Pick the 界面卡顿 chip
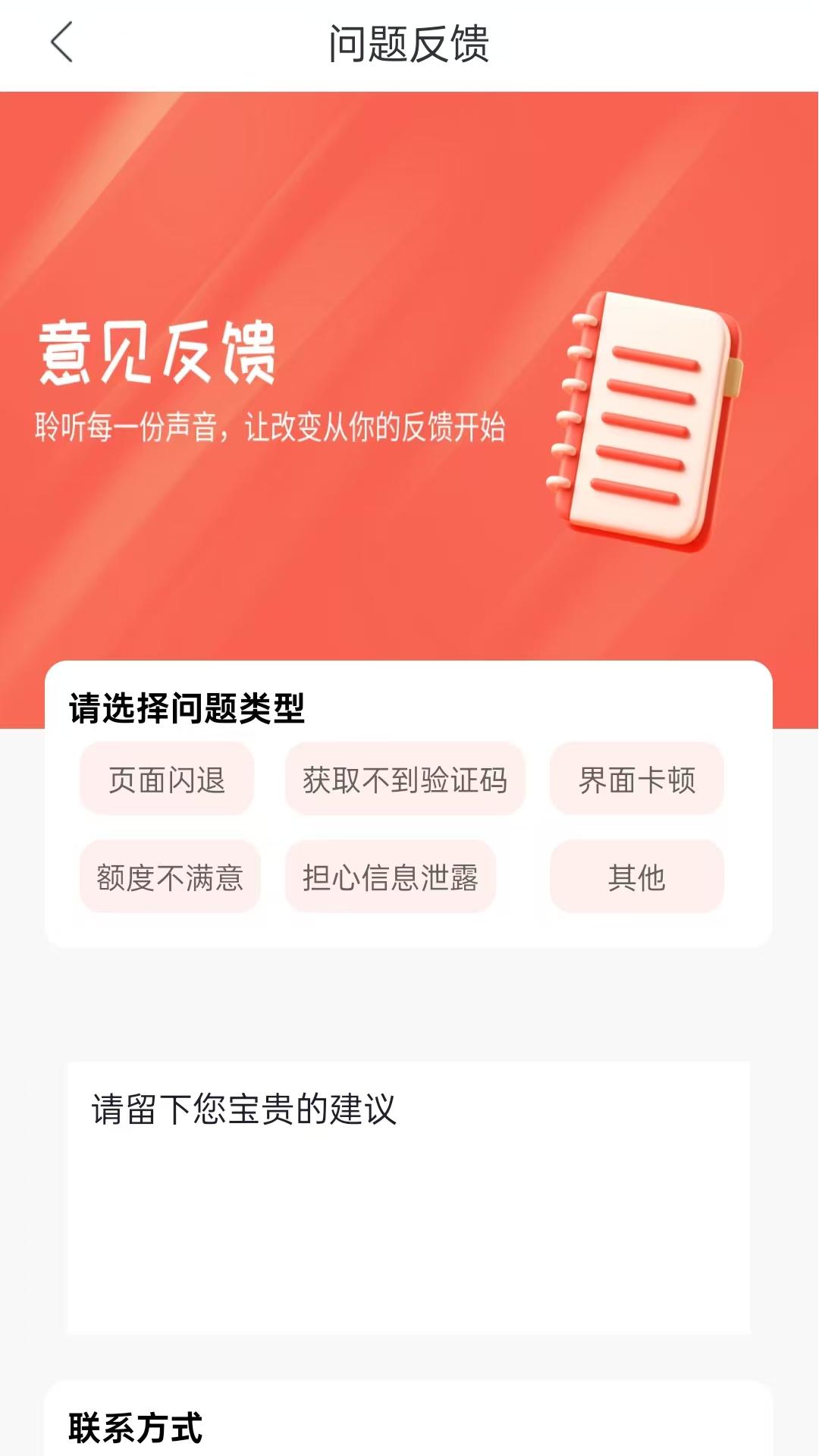This screenshot has width=819, height=1456. coord(636,780)
